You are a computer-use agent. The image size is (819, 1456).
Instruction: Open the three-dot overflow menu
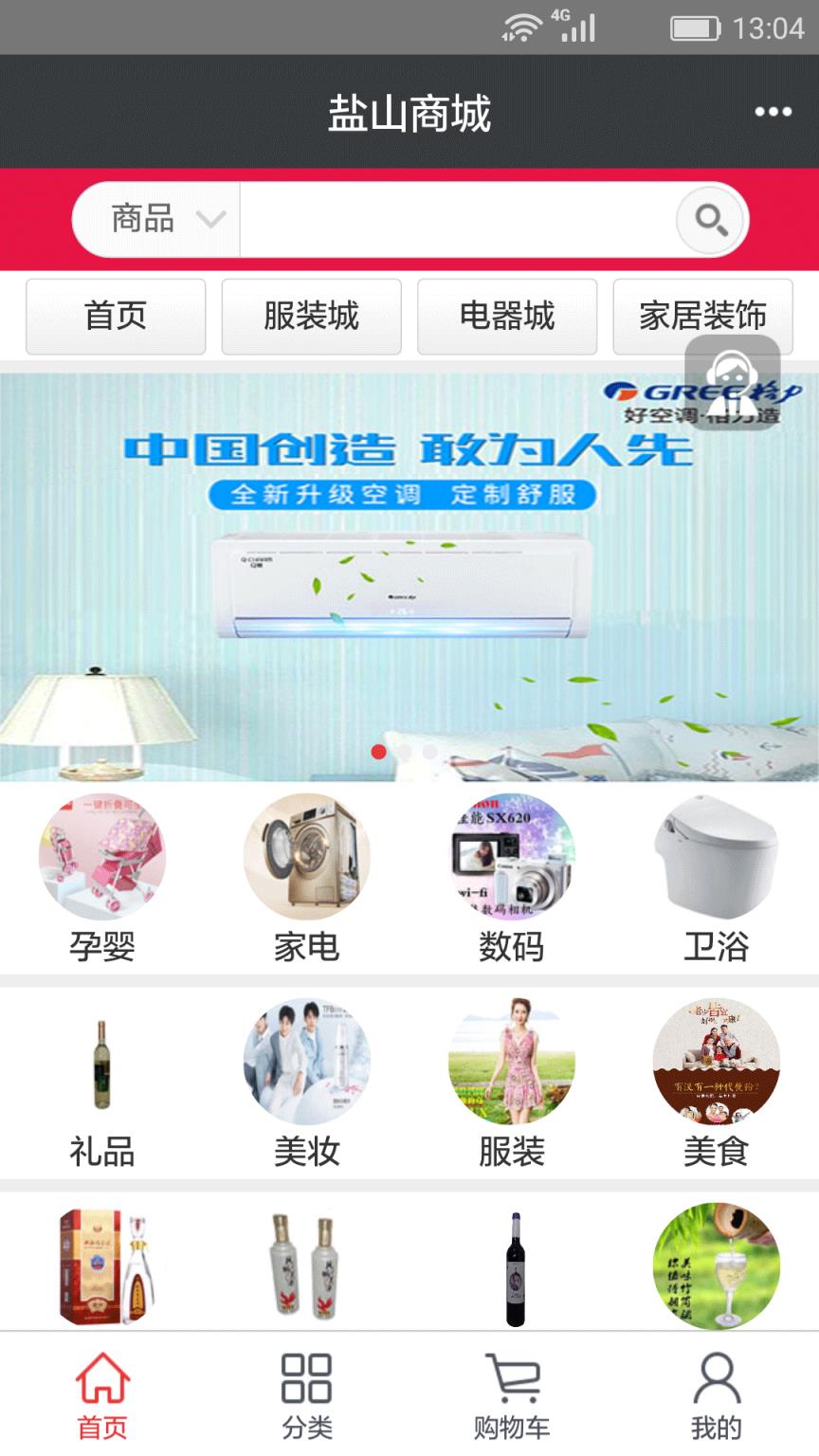click(773, 112)
